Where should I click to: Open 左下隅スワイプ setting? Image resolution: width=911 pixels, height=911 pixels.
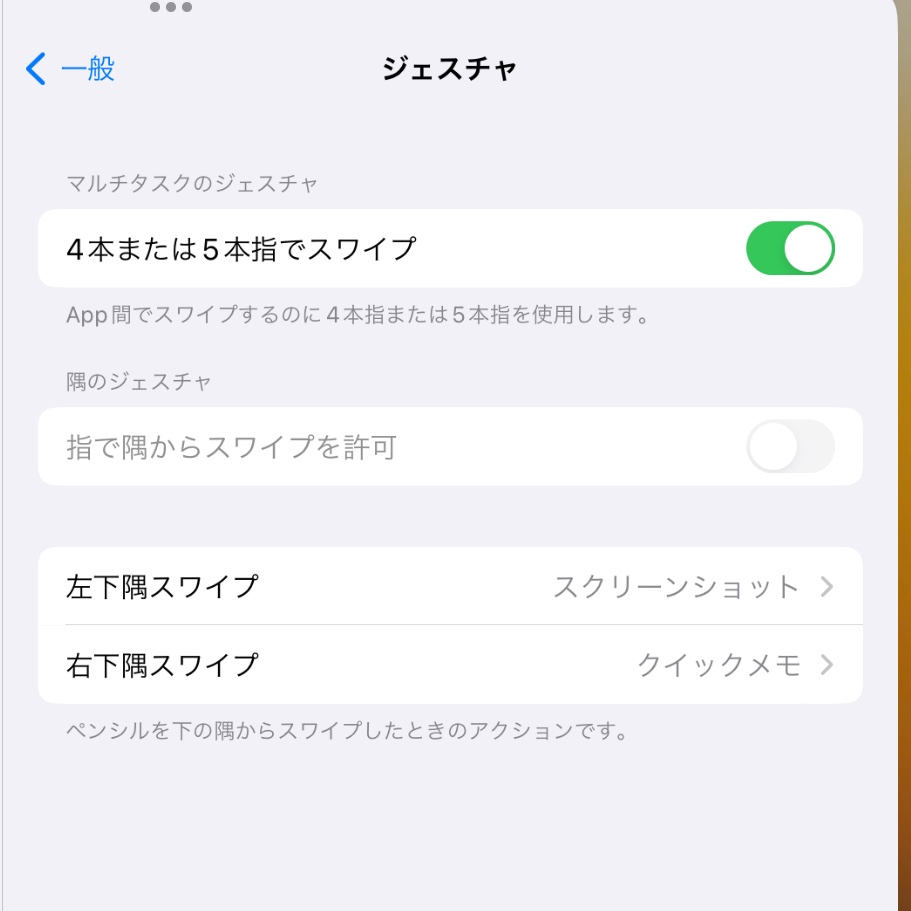click(x=450, y=586)
